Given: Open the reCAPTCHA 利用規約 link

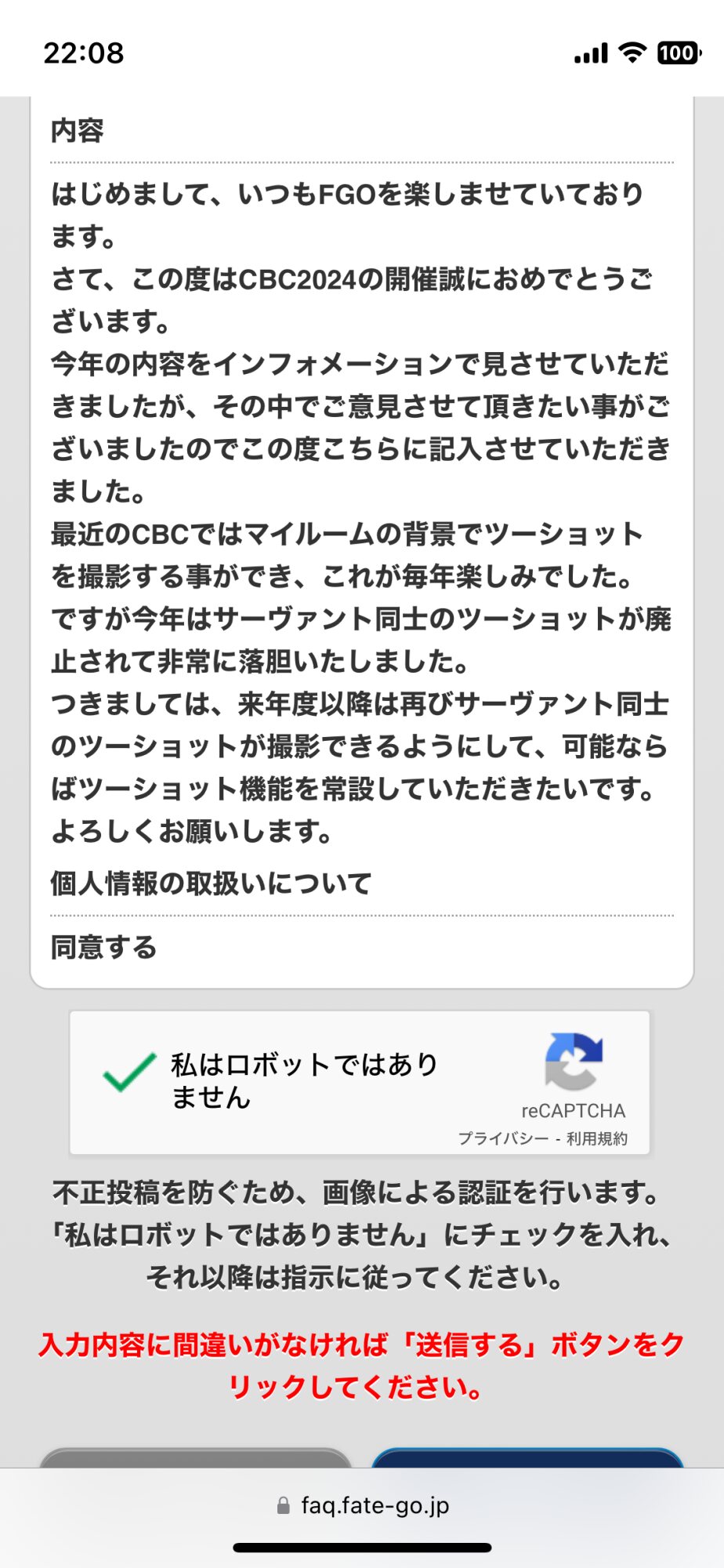Looking at the screenshot, I should [597, 1138].
